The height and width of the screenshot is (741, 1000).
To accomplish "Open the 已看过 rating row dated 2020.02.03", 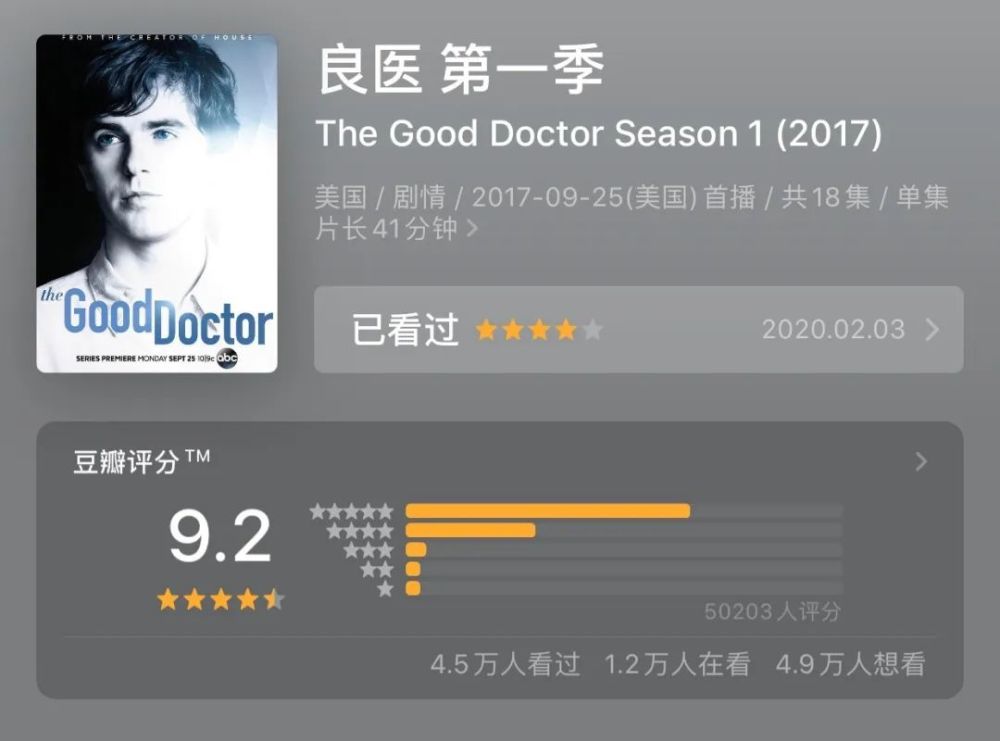I will tap(638, 330).
